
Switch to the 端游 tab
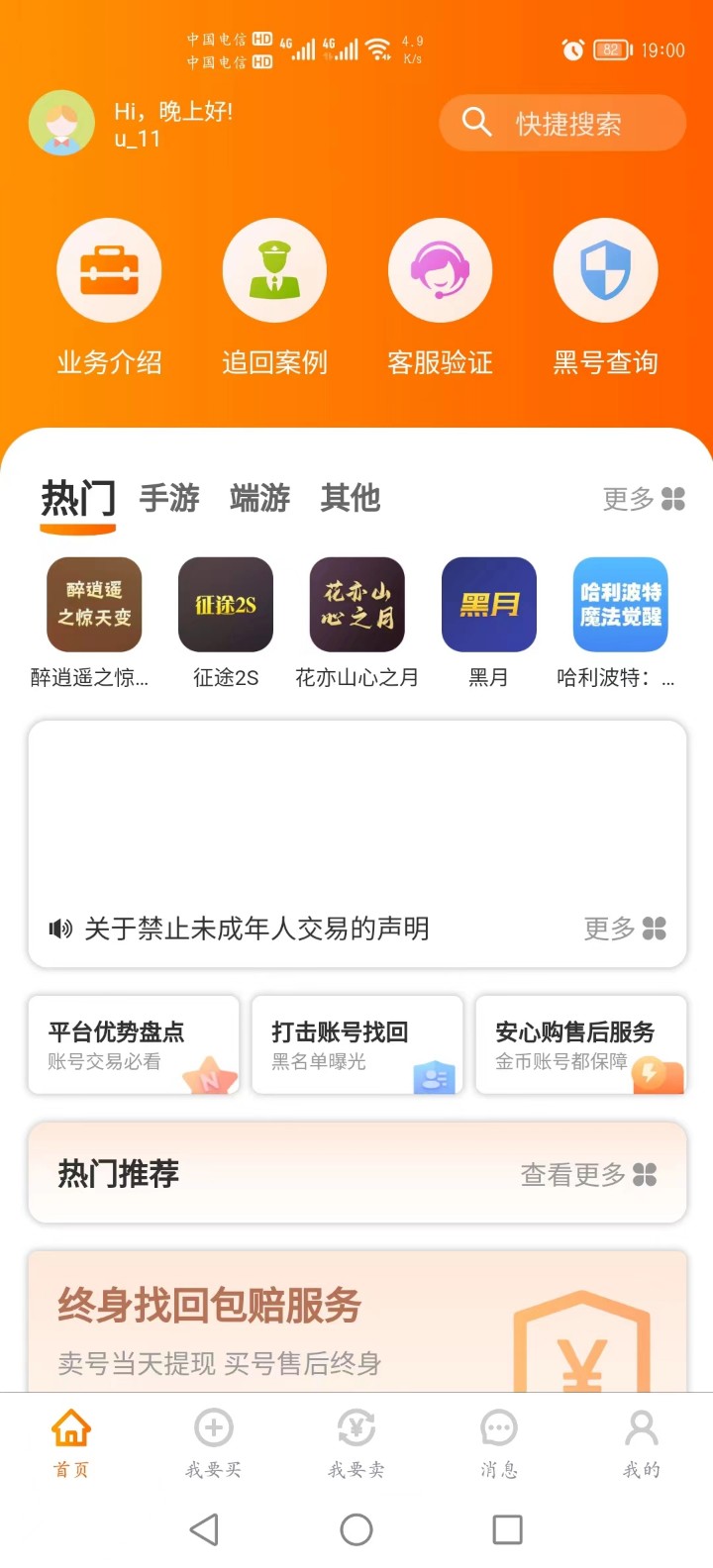pos(259,498)
